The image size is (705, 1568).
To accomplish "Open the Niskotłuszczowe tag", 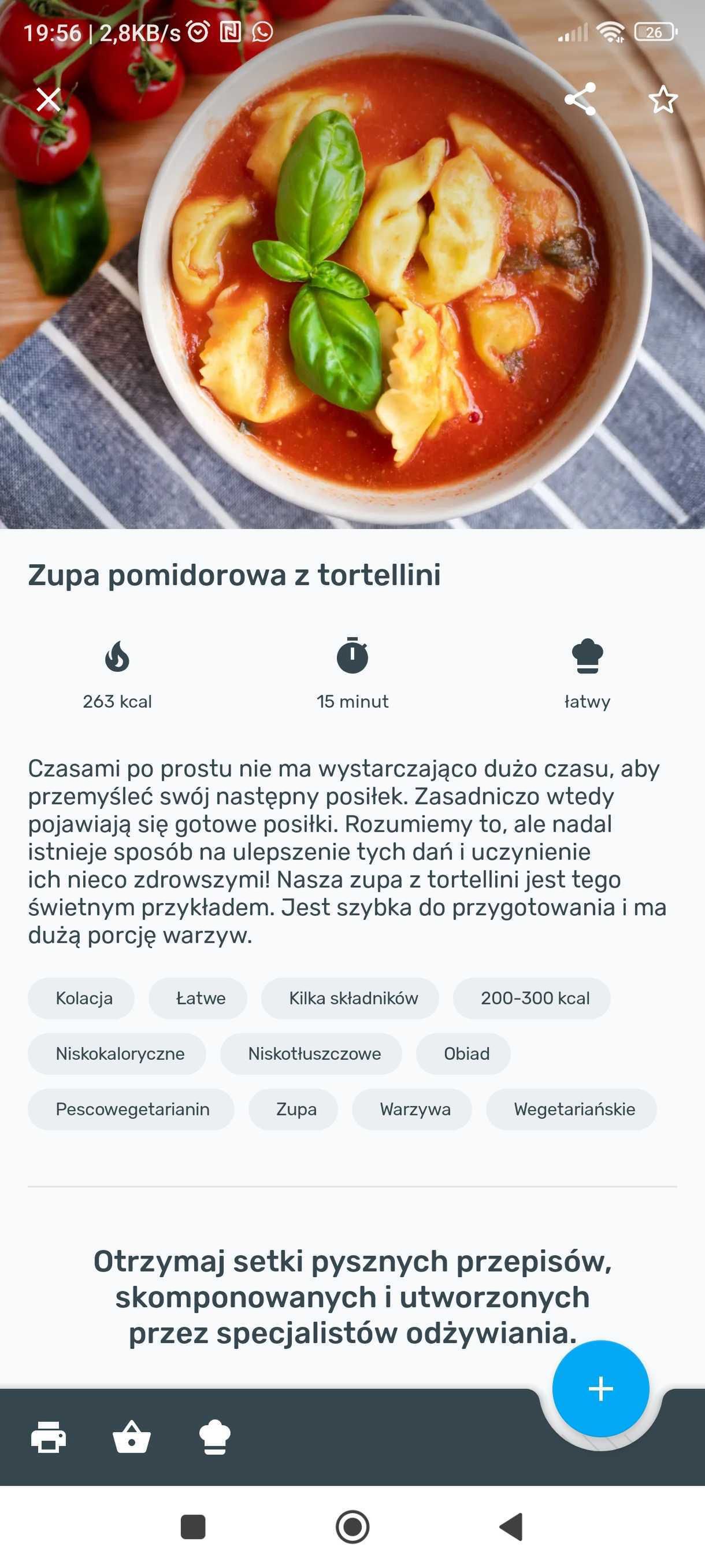I will pyautogui.click(x=314, y=1053).
